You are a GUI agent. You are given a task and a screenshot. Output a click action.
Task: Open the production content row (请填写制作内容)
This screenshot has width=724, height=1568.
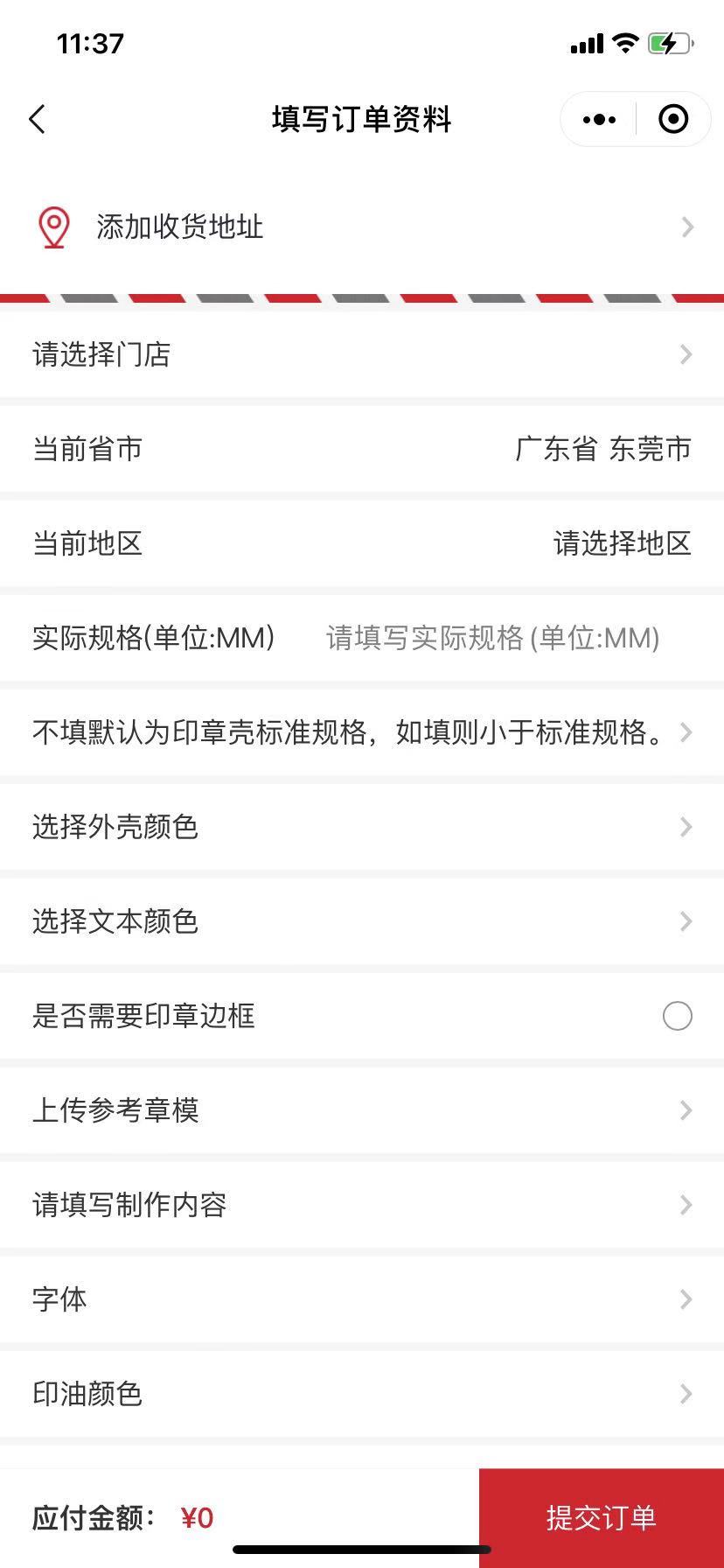tap(362, 1205)
